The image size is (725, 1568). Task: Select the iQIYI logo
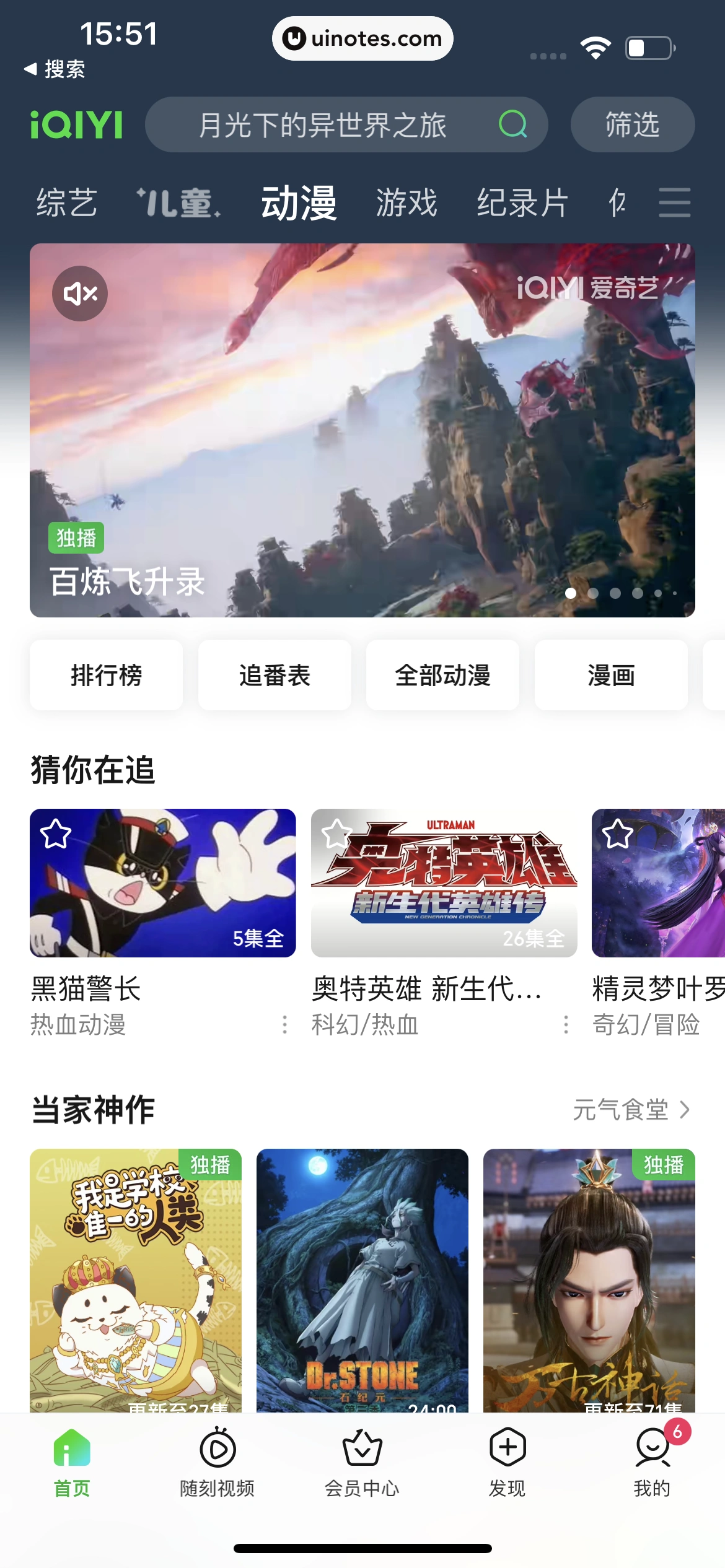(76, 124)
